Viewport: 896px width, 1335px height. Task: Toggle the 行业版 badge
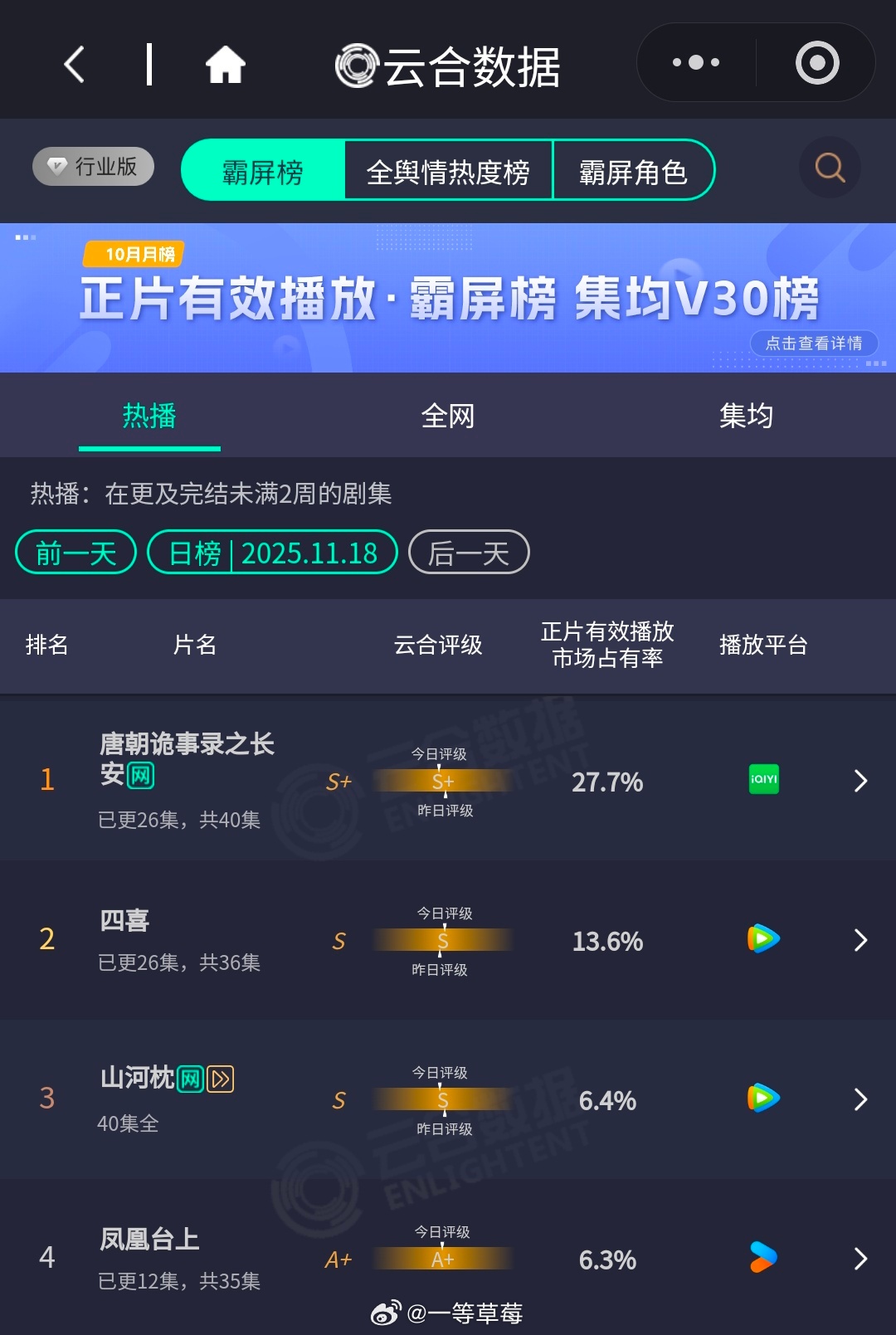click(91, 166)
